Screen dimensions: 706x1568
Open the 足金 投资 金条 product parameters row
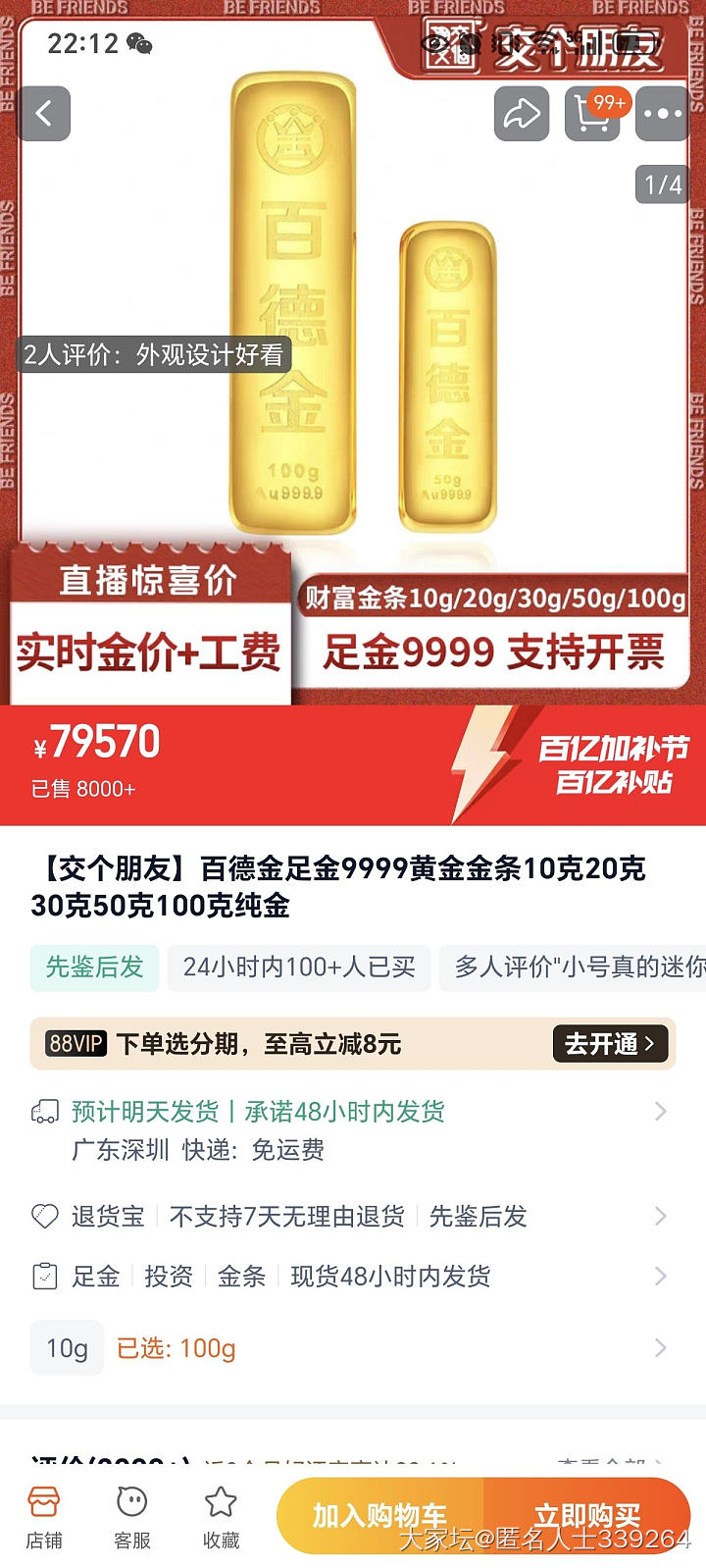pyautogui.click(x=353, y=1276)
